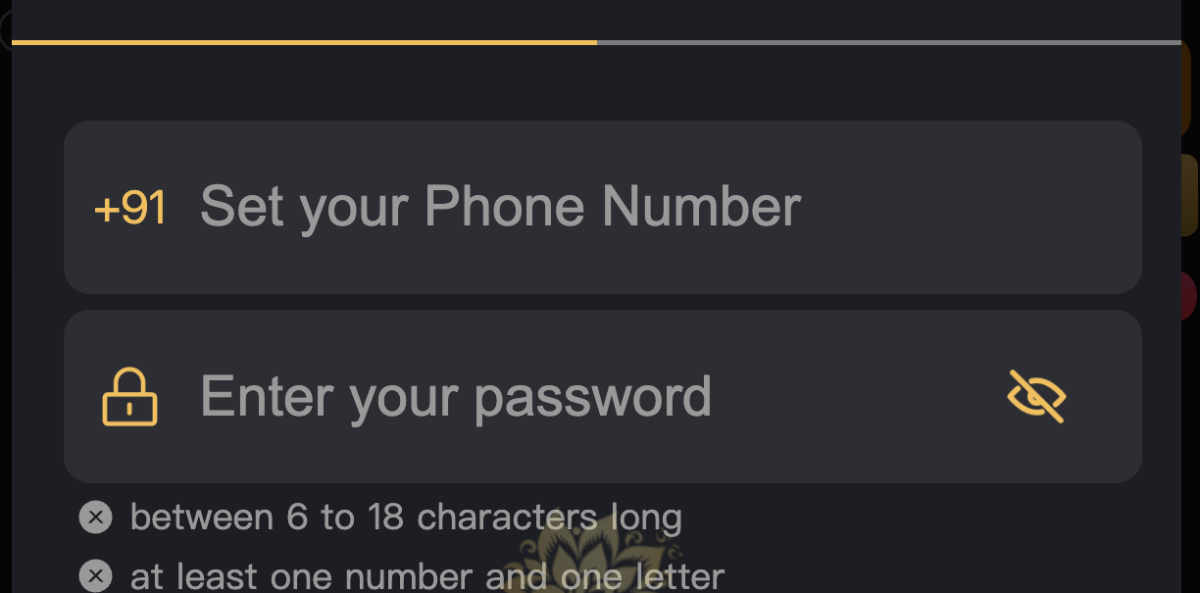Tap the Set your Phone Number field
1200x593 pixels.
tap(603, 207)
